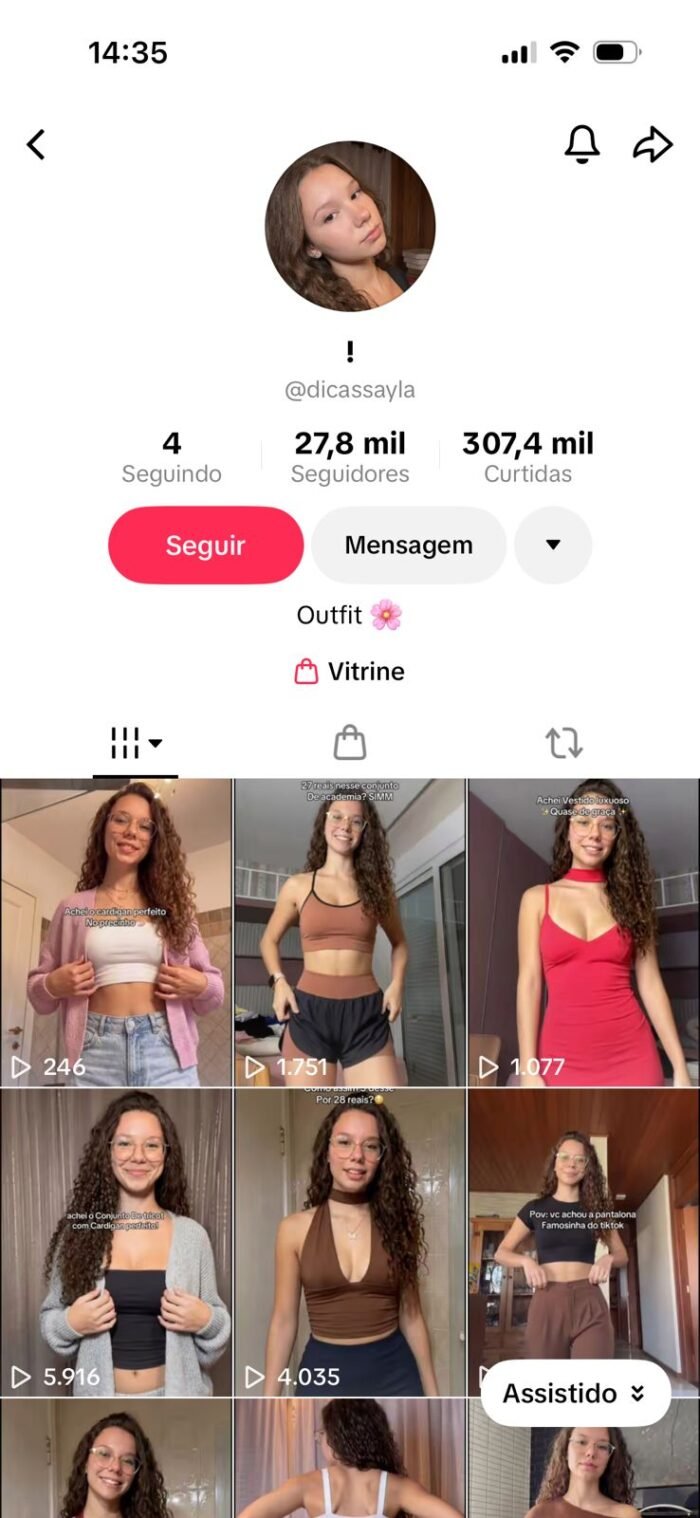Open the red dress video with 1.077 views
This screenshot has height=1518, width=700.
pos(584,932)
